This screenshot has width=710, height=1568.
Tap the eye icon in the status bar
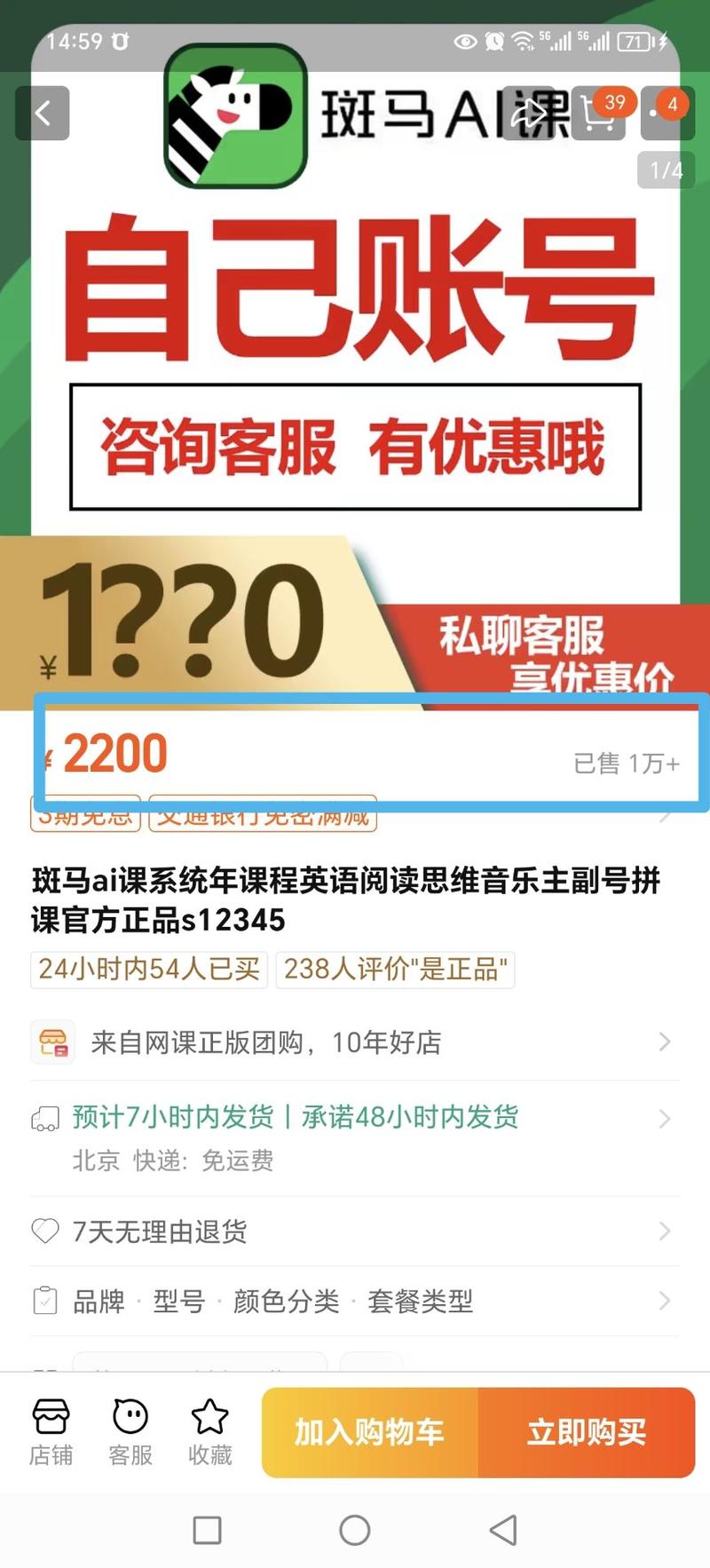coord(462,41)
